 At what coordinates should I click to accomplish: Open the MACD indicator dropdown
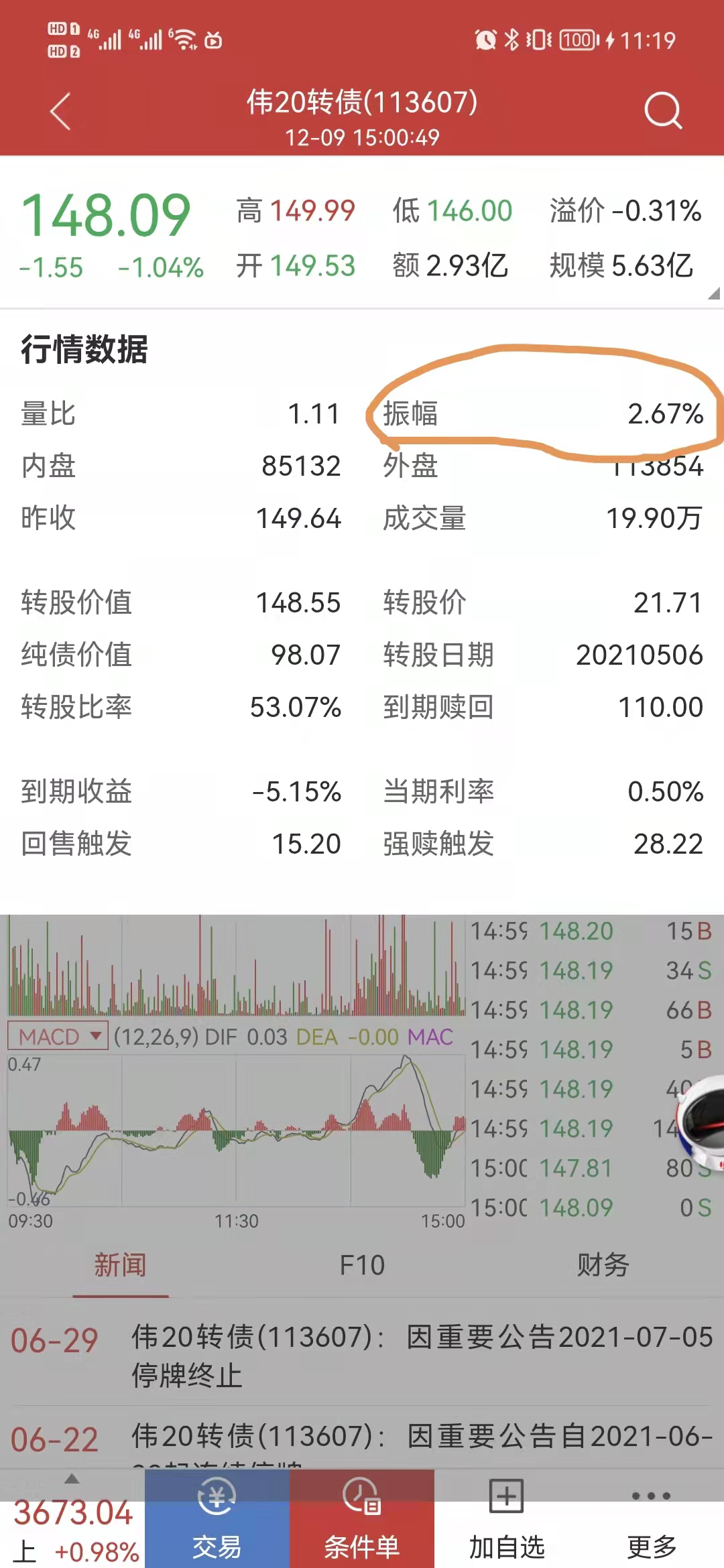click(58, 1037)
